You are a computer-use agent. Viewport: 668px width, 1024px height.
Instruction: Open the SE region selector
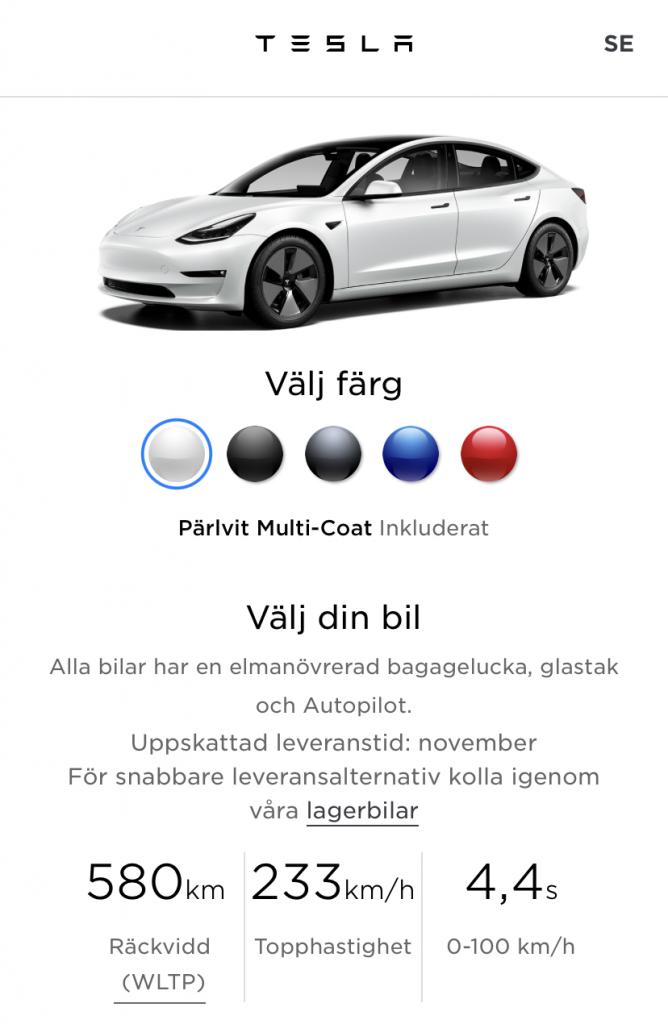tap(618, 44)
